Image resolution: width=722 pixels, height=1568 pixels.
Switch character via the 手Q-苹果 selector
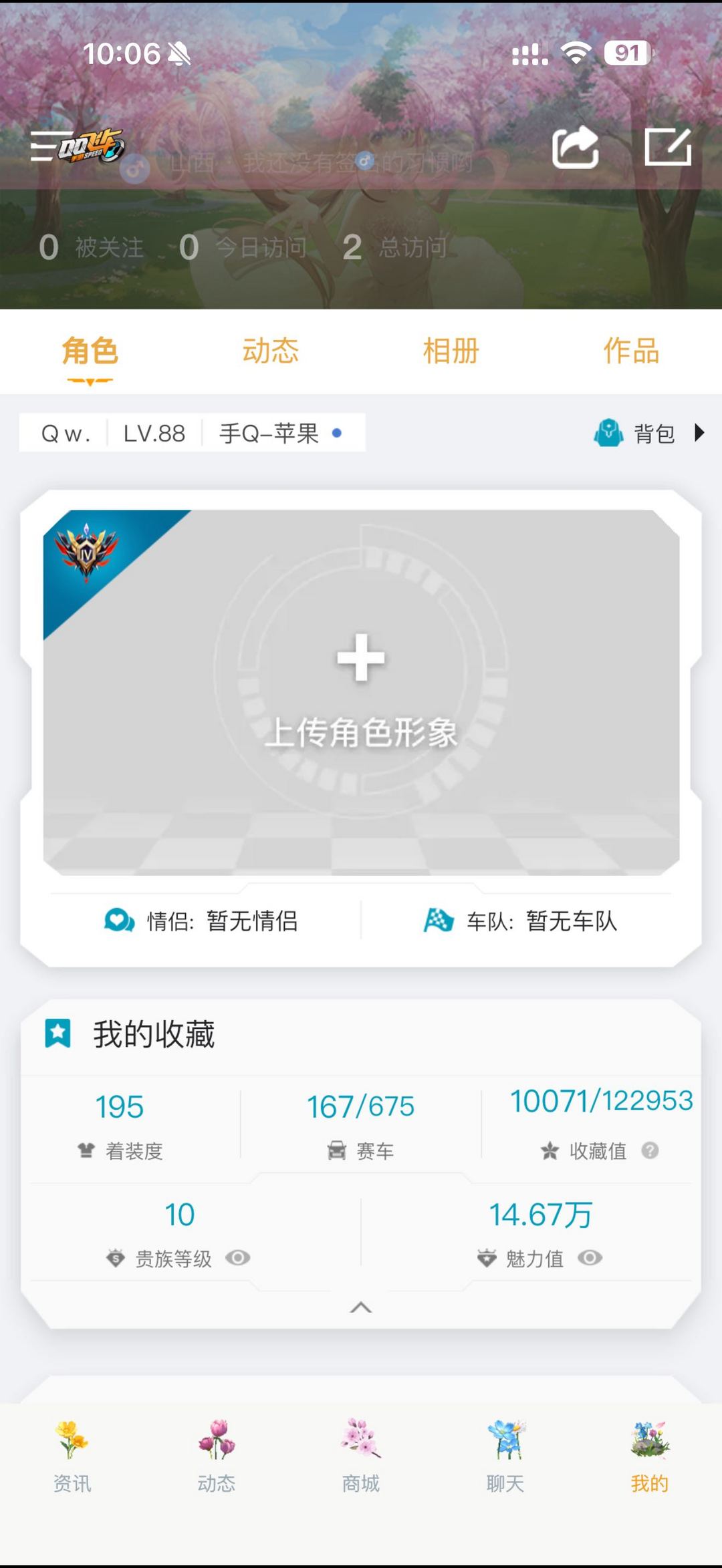tap(281, 434)
